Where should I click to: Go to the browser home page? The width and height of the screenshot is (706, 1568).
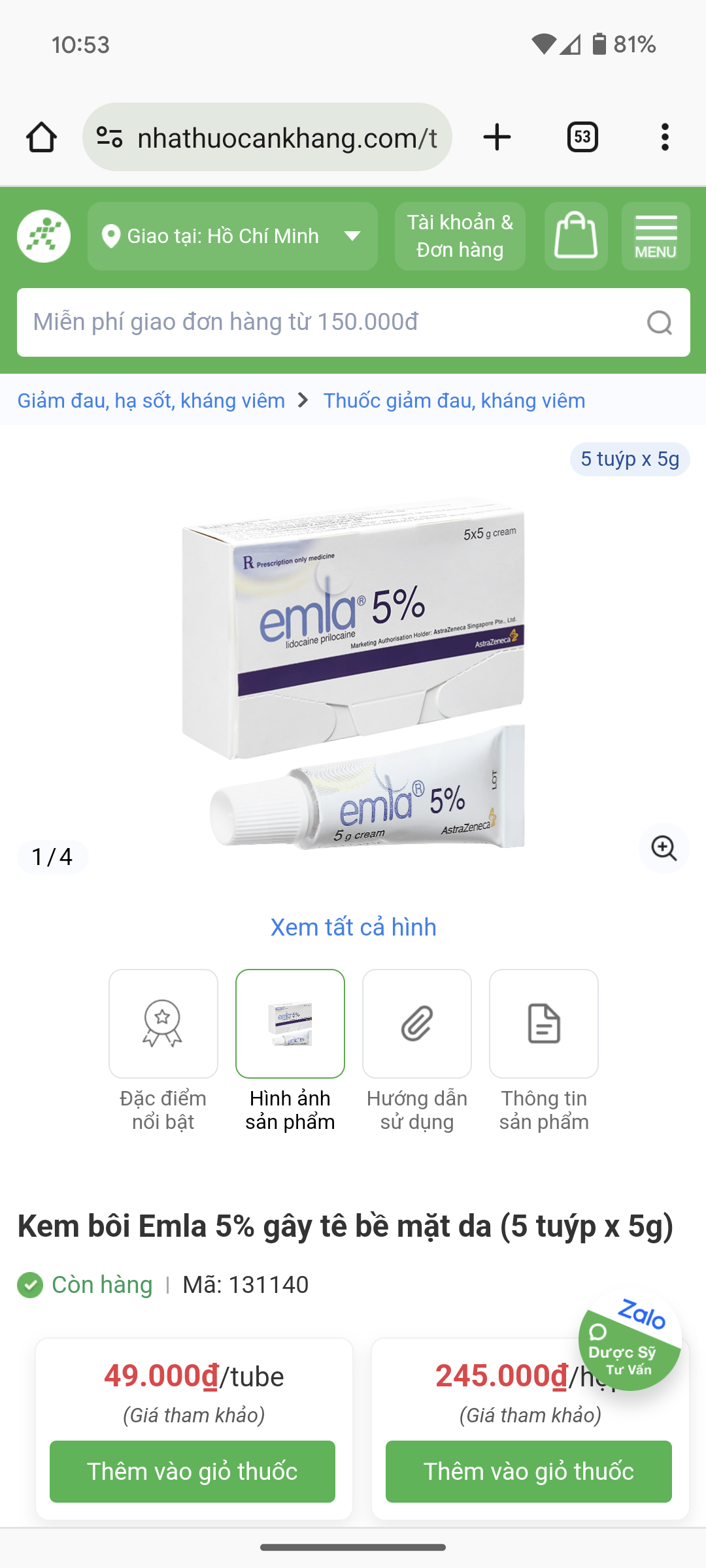[41, 137]
